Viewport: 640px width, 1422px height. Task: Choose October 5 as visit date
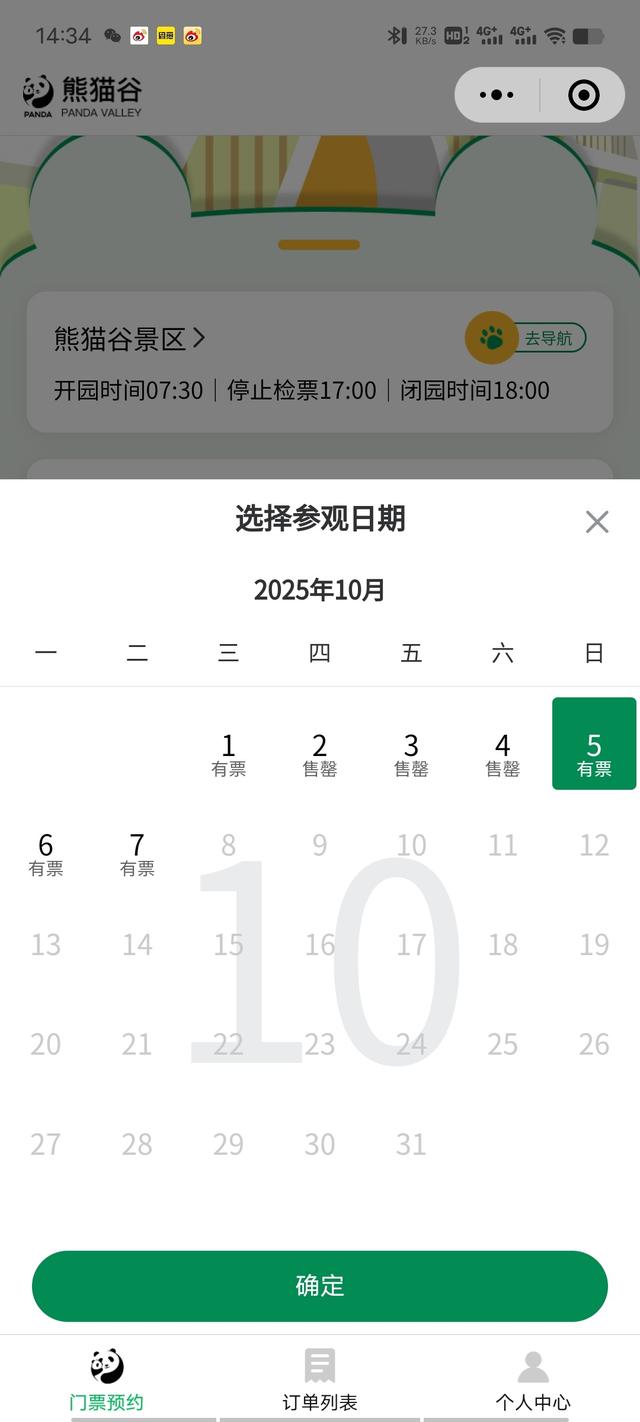[x=594, y=754]
